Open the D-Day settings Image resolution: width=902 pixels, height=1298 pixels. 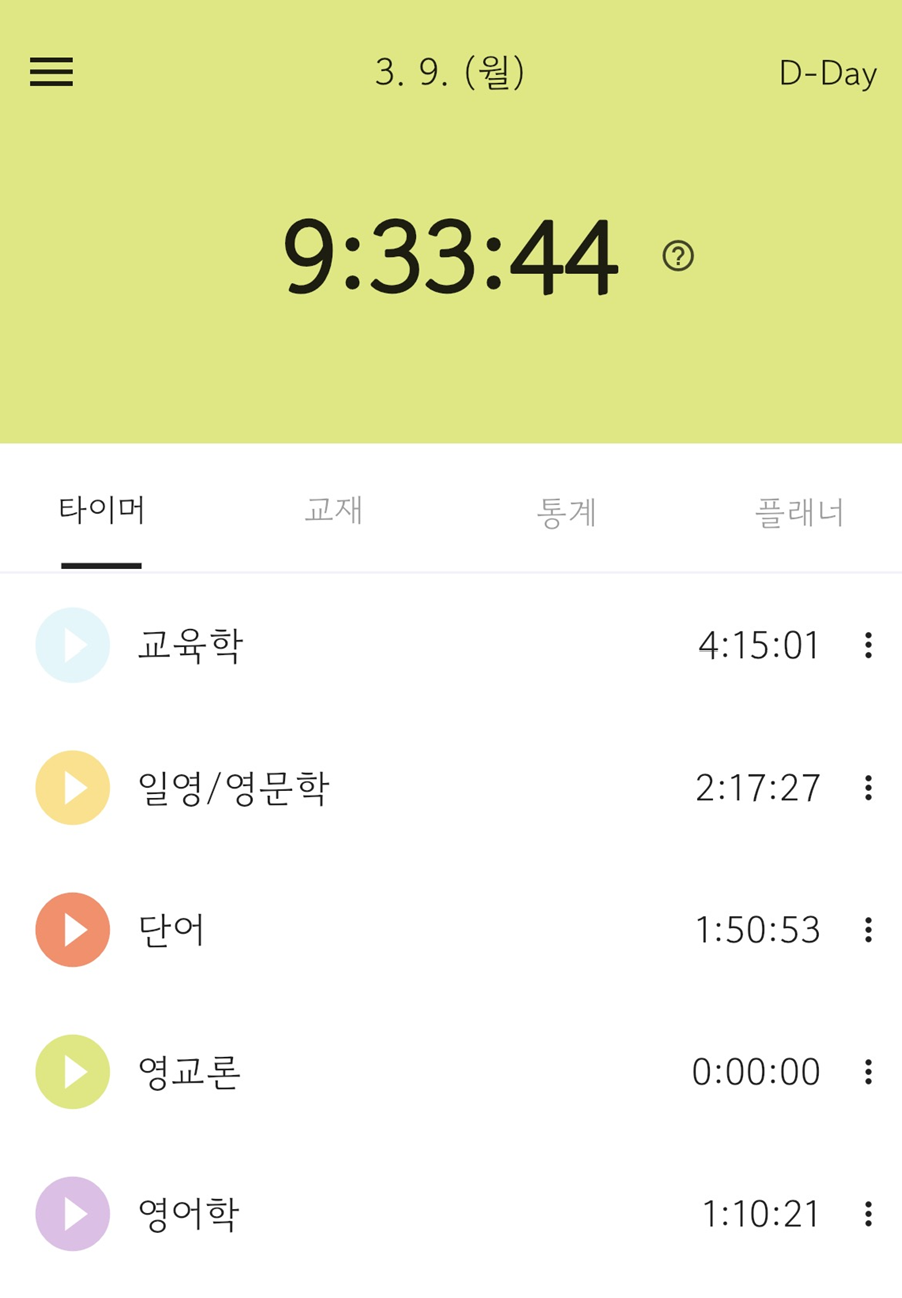(x=827, y=74)
